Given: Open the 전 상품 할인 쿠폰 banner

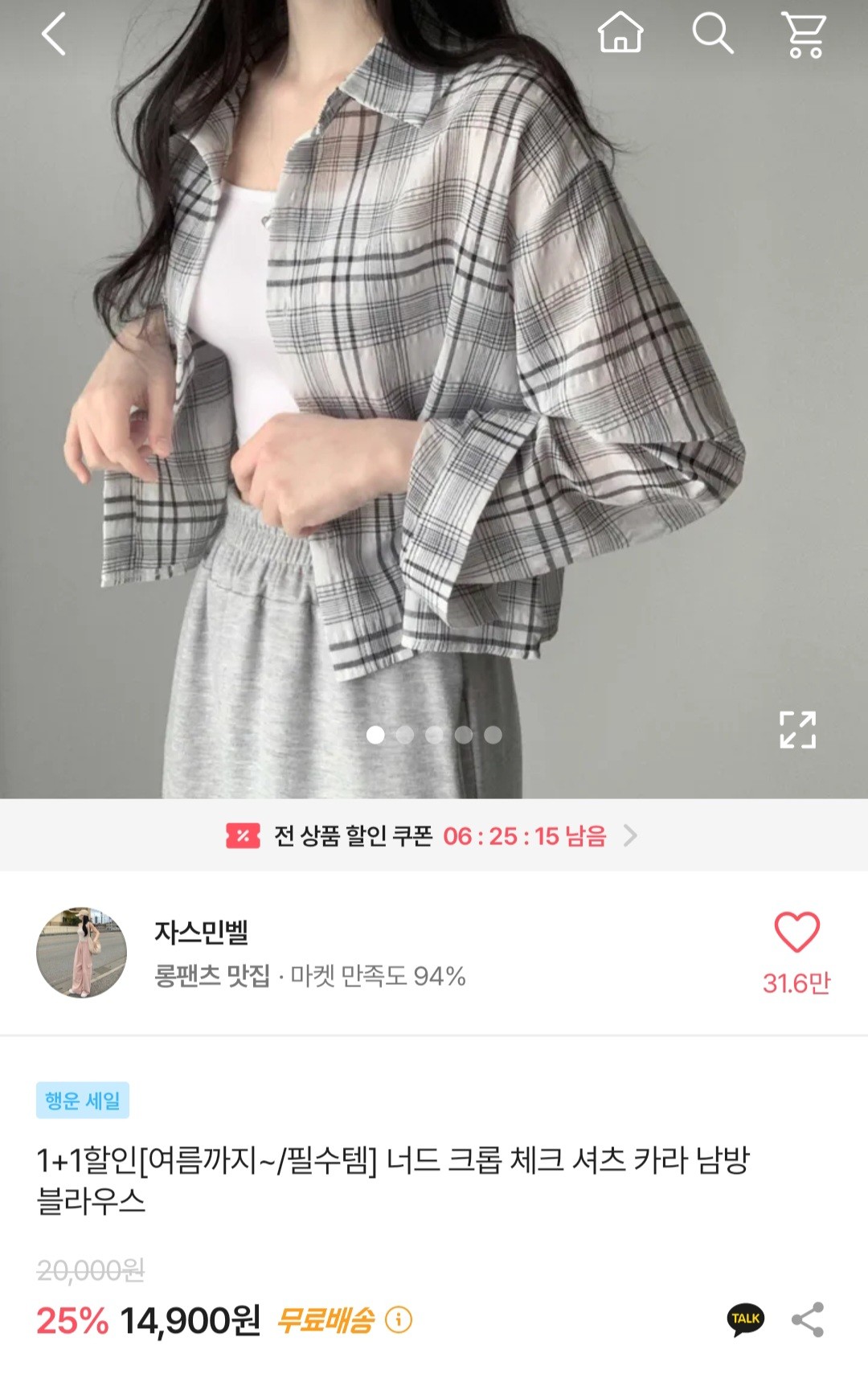Looking at the screenshot, I should pos(434,836).
